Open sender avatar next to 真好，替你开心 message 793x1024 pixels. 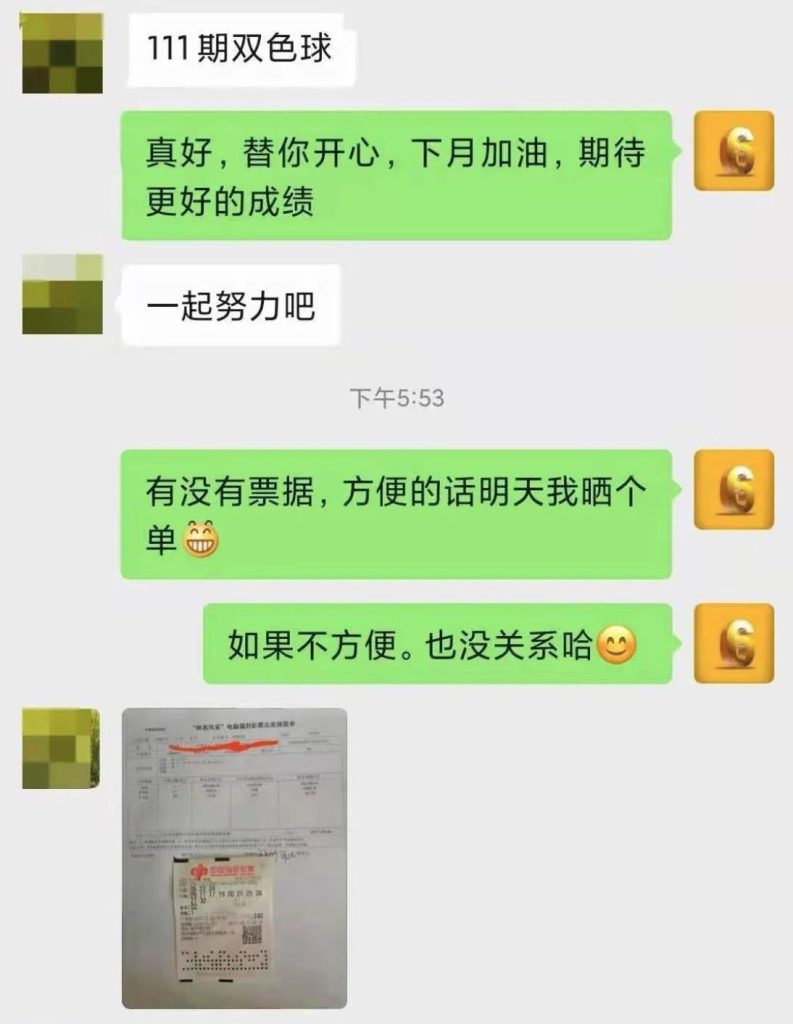[x=733, y=151]
